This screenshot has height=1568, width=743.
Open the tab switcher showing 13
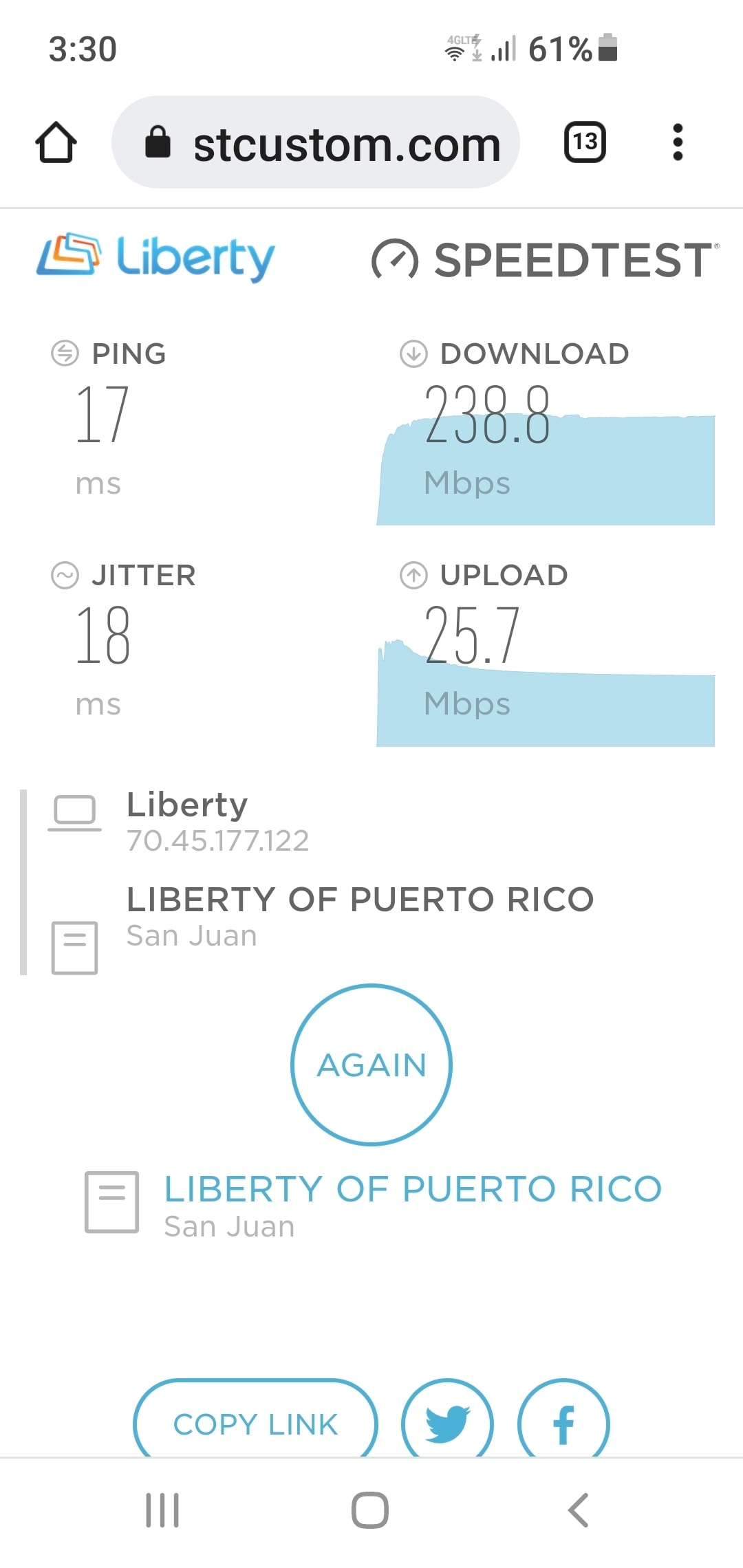point(585,142)
